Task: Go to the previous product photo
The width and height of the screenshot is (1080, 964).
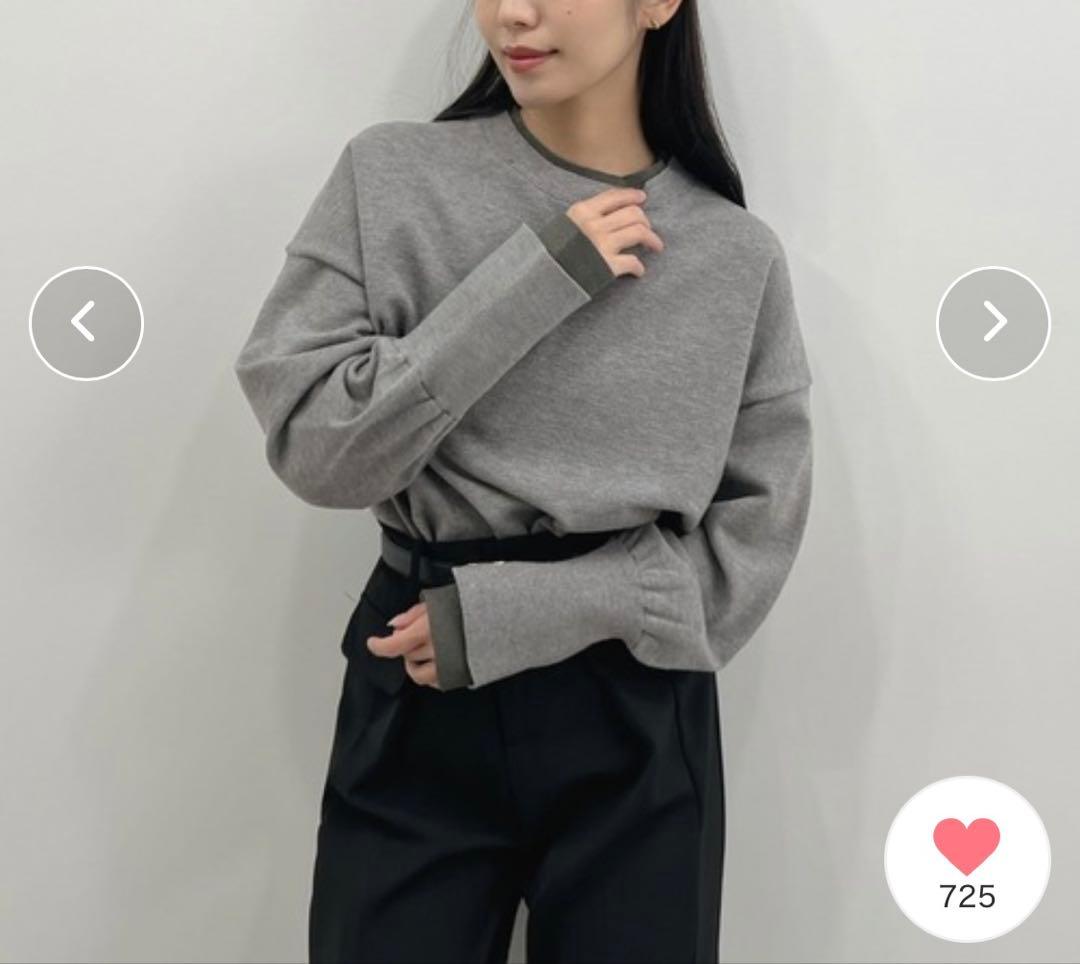Action: tap(86, 323)
